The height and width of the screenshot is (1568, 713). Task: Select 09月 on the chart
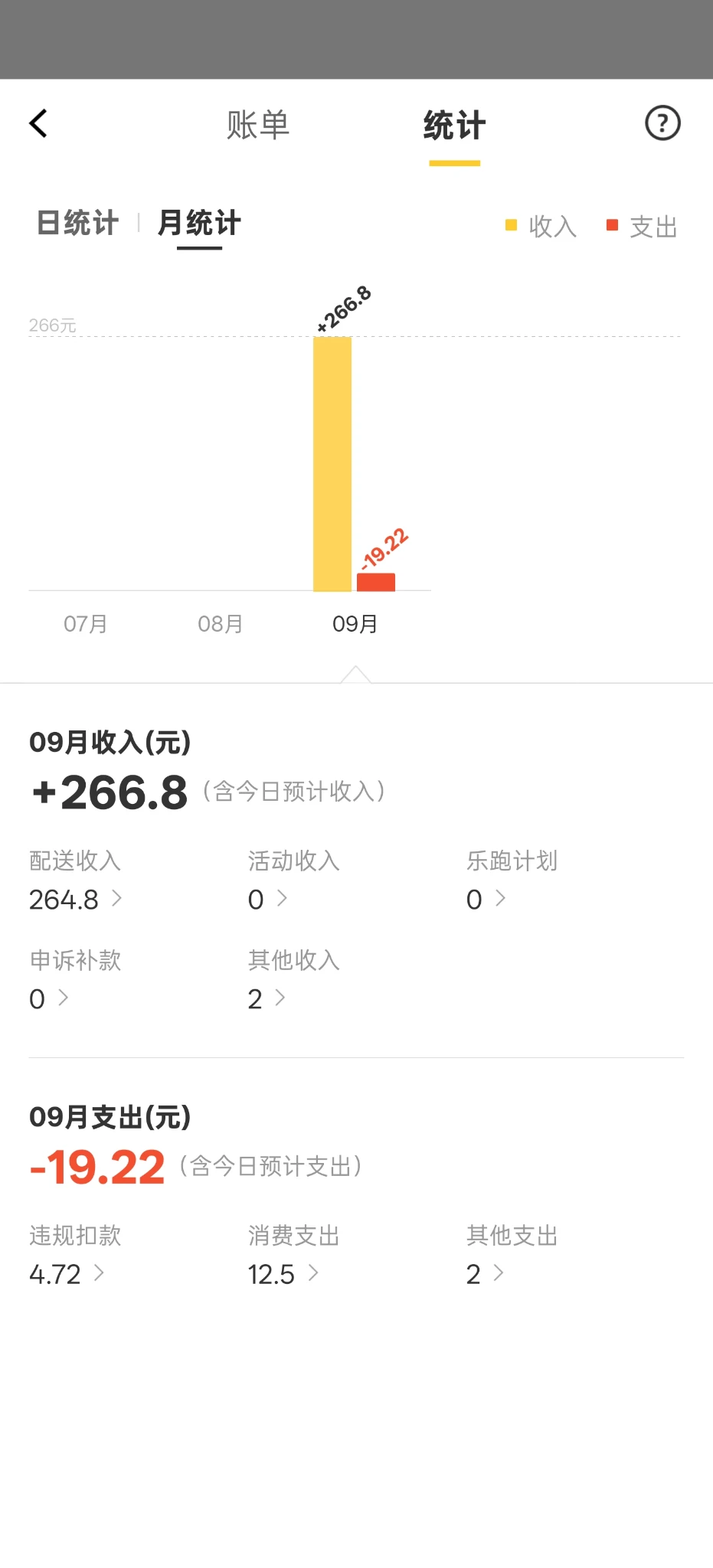(355, 624)
